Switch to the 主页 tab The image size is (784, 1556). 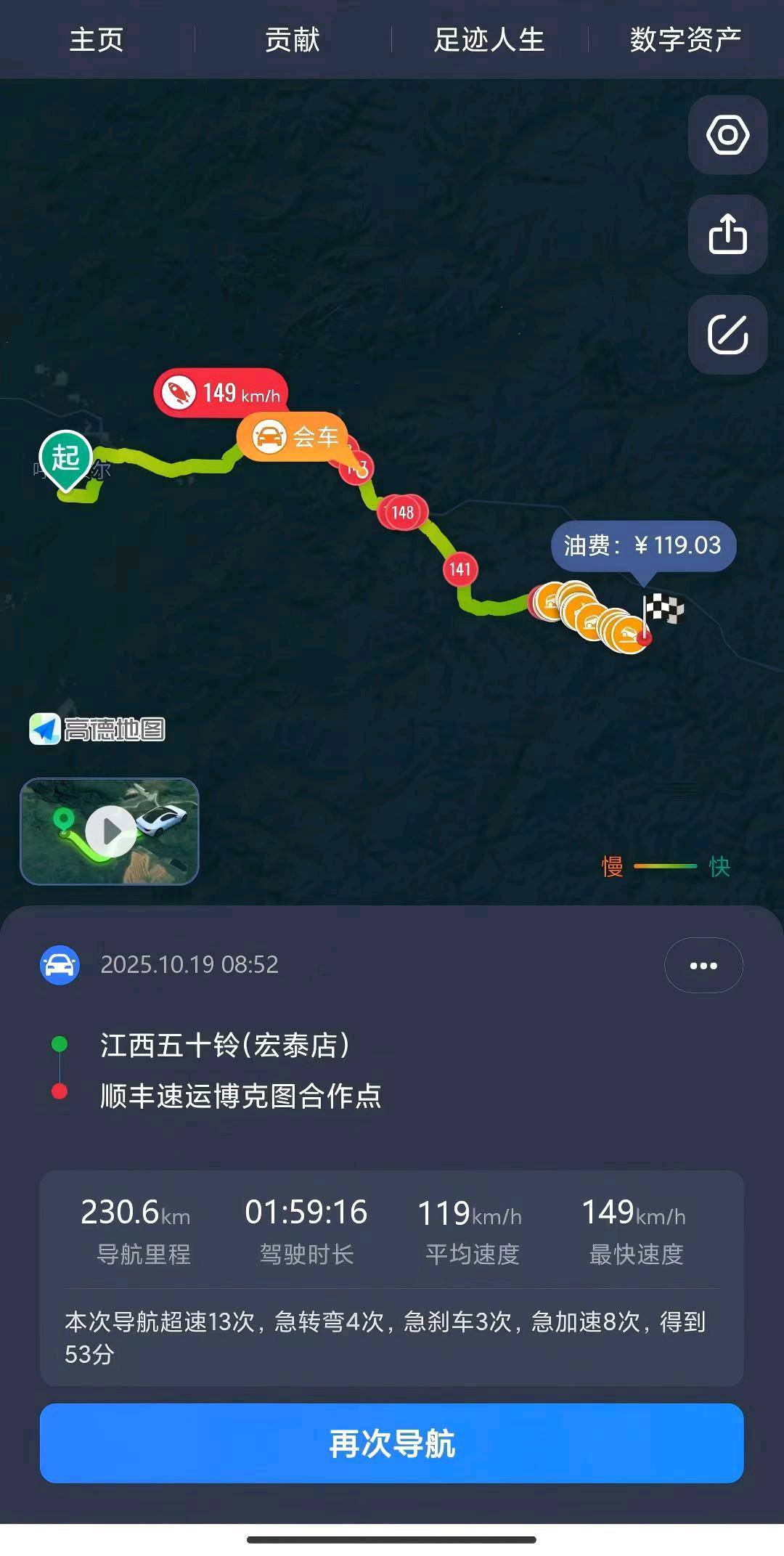tap(97, 40)
